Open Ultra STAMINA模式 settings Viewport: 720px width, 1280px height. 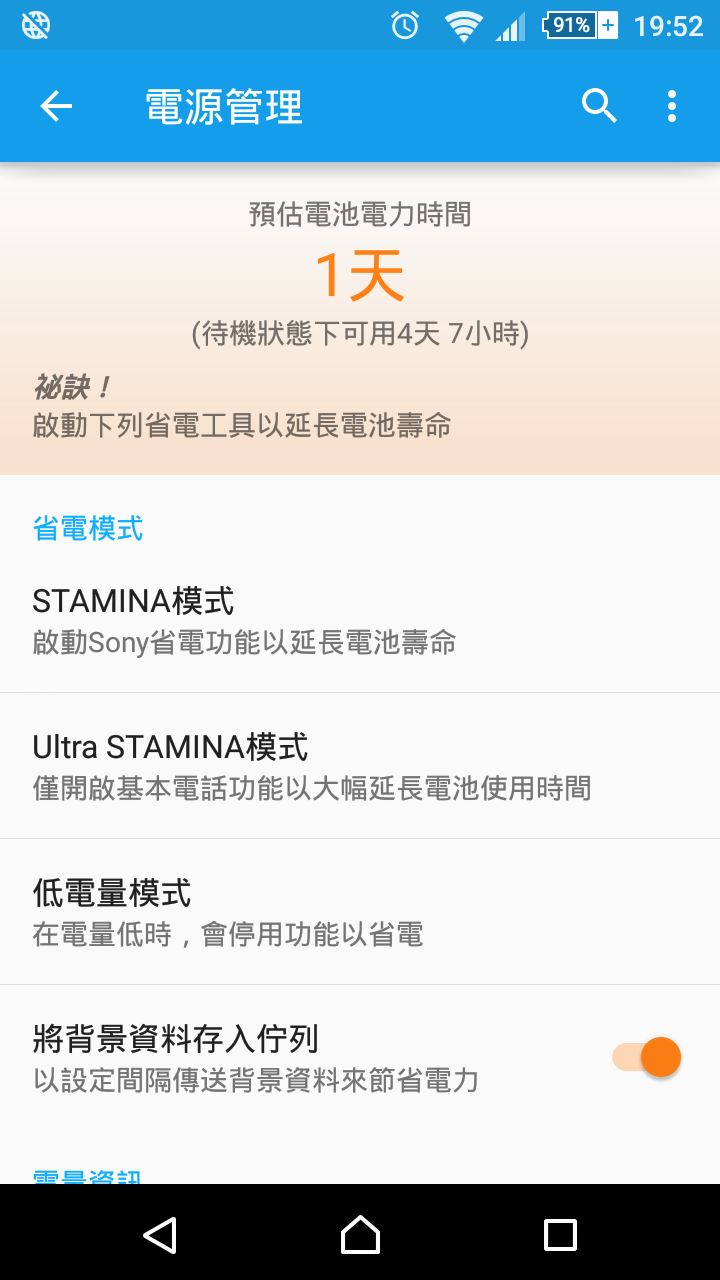(x=360, y=766)
